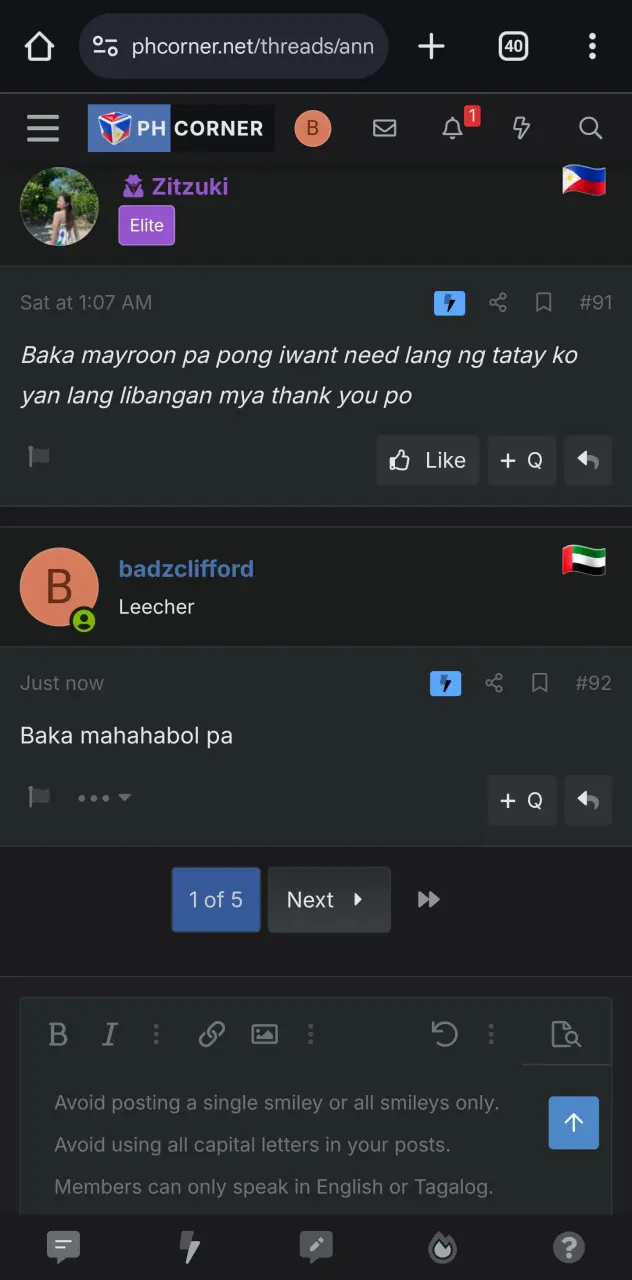Viewport: 632px width, 1280px height.
Task: Share post #92
Action: 494,683
